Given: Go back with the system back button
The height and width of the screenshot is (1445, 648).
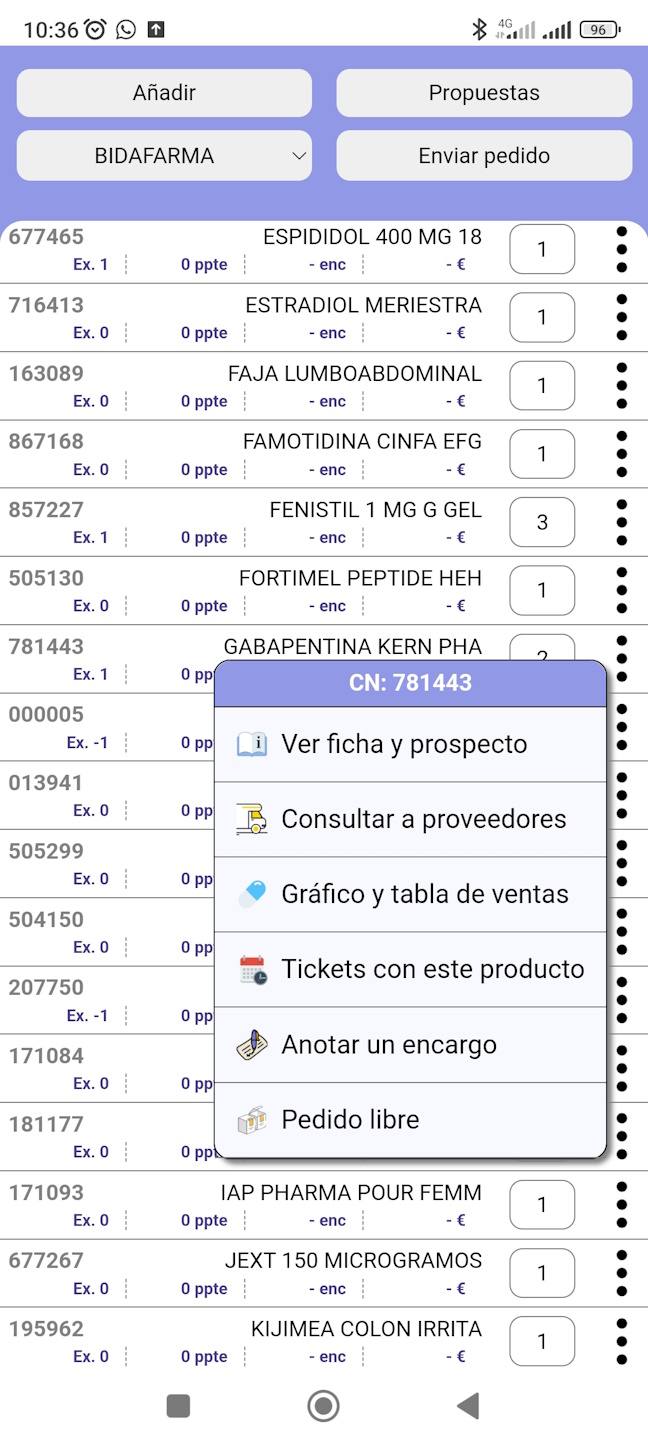Looking at the screenshot, I should (468, 1406).
